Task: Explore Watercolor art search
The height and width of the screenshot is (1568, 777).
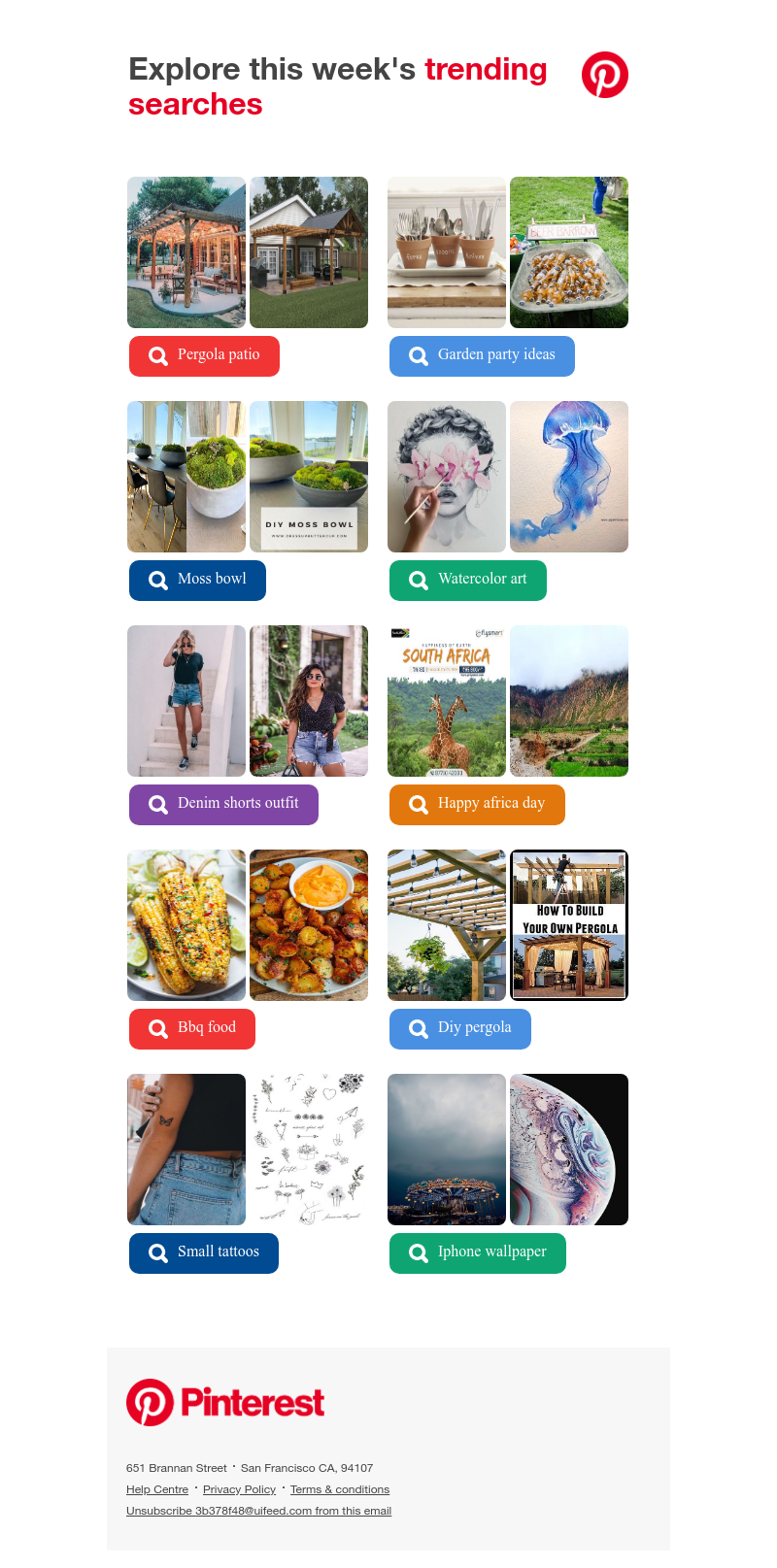Action: (x=467, y=581)
